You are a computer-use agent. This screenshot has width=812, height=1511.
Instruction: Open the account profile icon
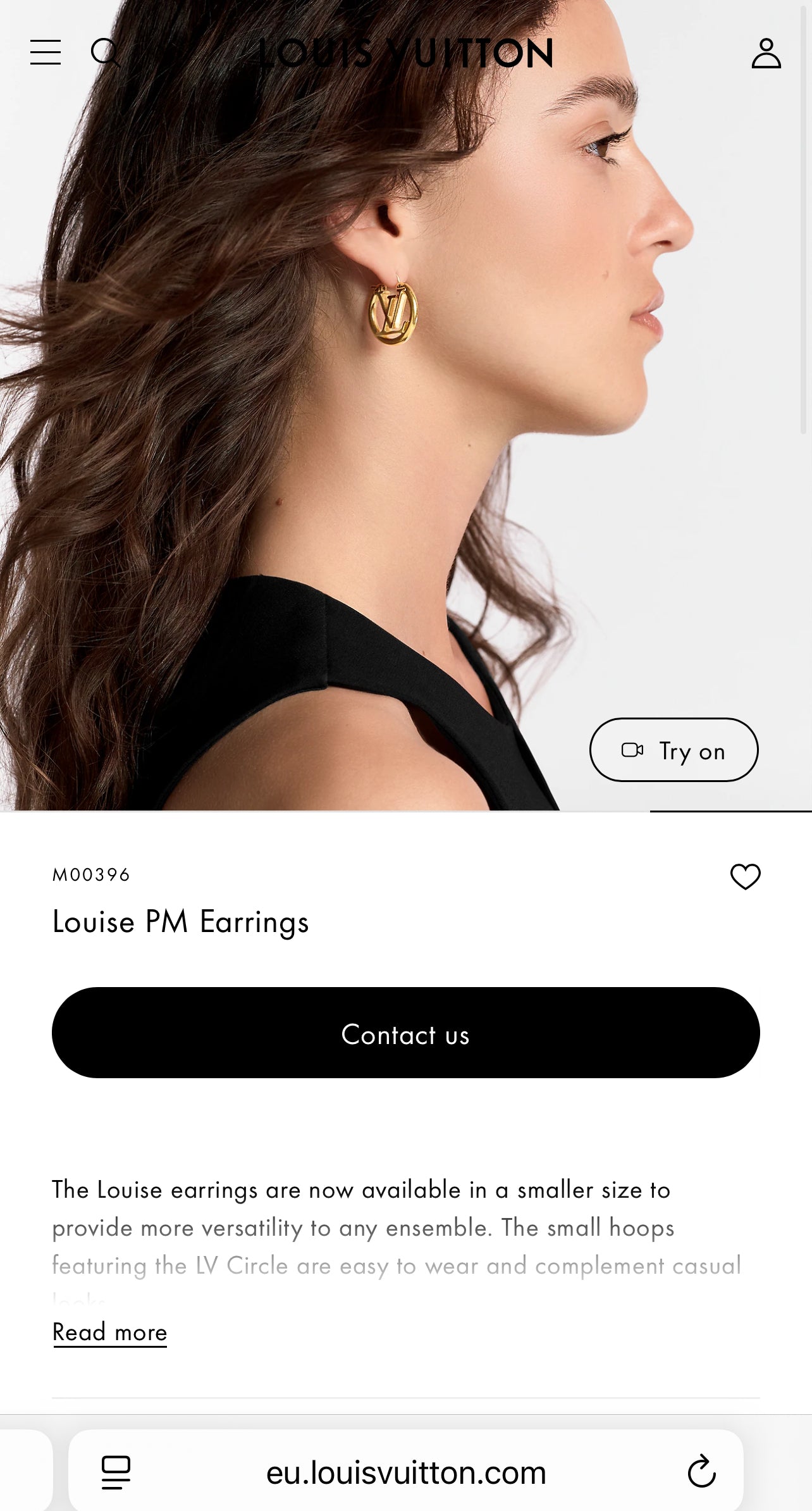tap(766, 53)
